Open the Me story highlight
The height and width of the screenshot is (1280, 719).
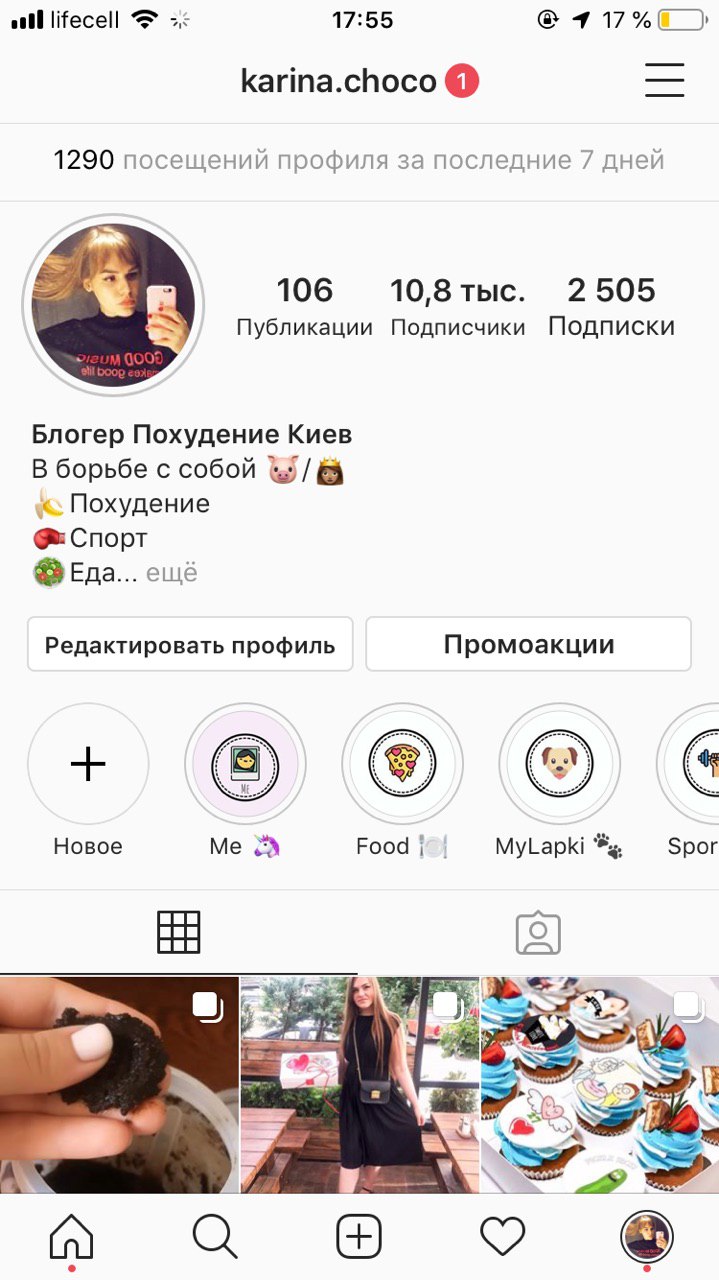pyautogui.click(x=245, y=765)
